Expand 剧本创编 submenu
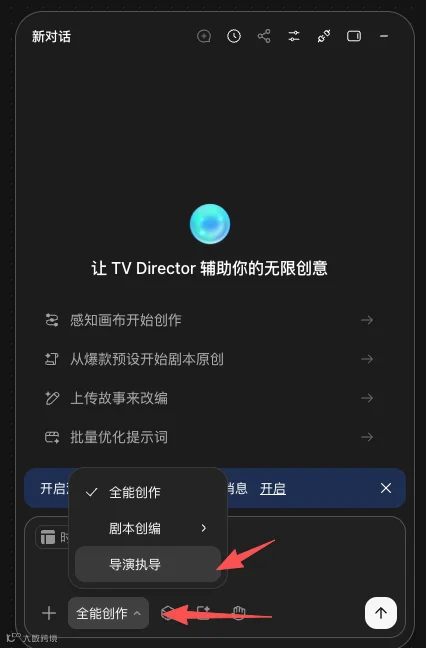 [x=148, y=528]
